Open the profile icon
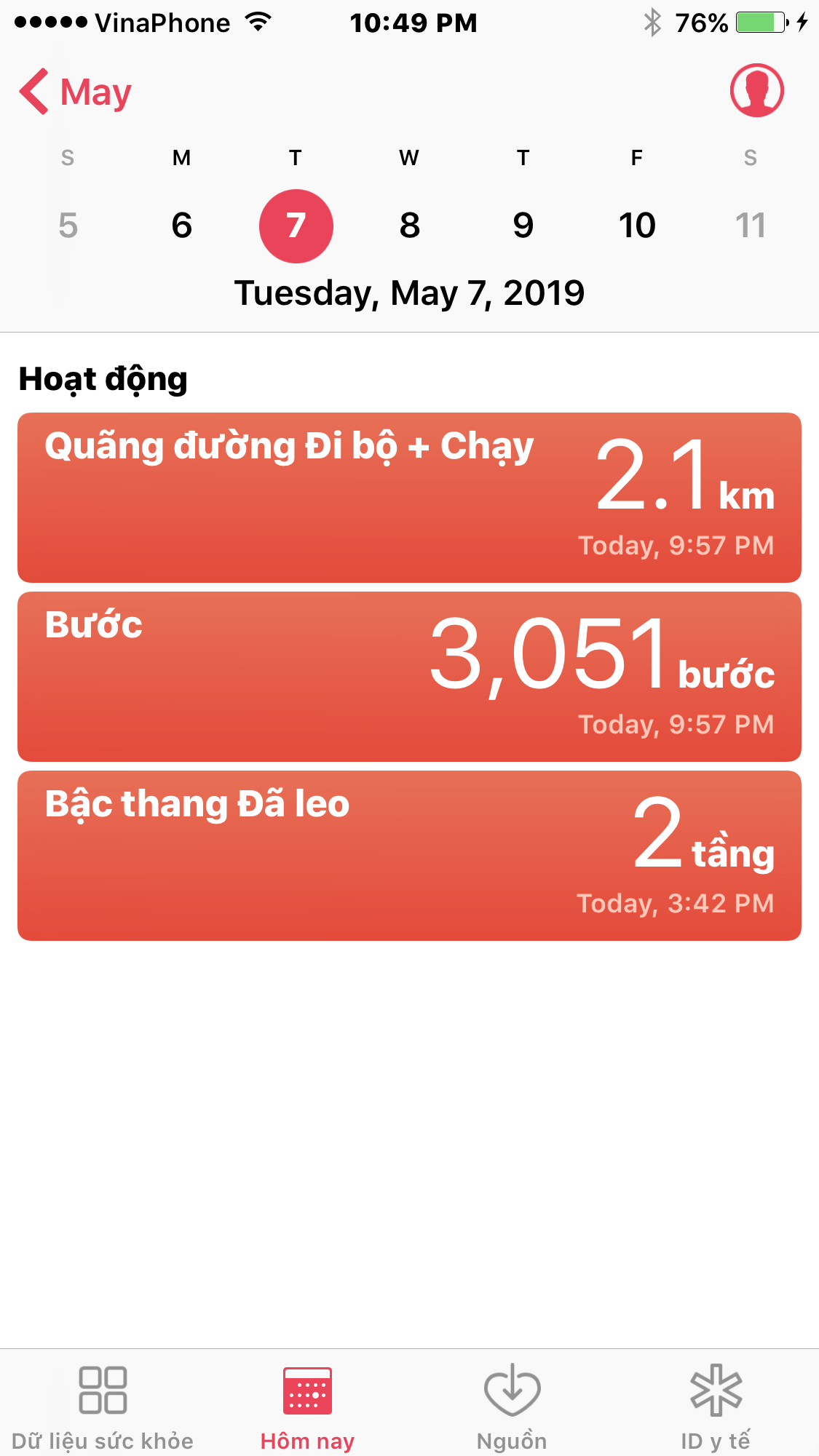 756,91
